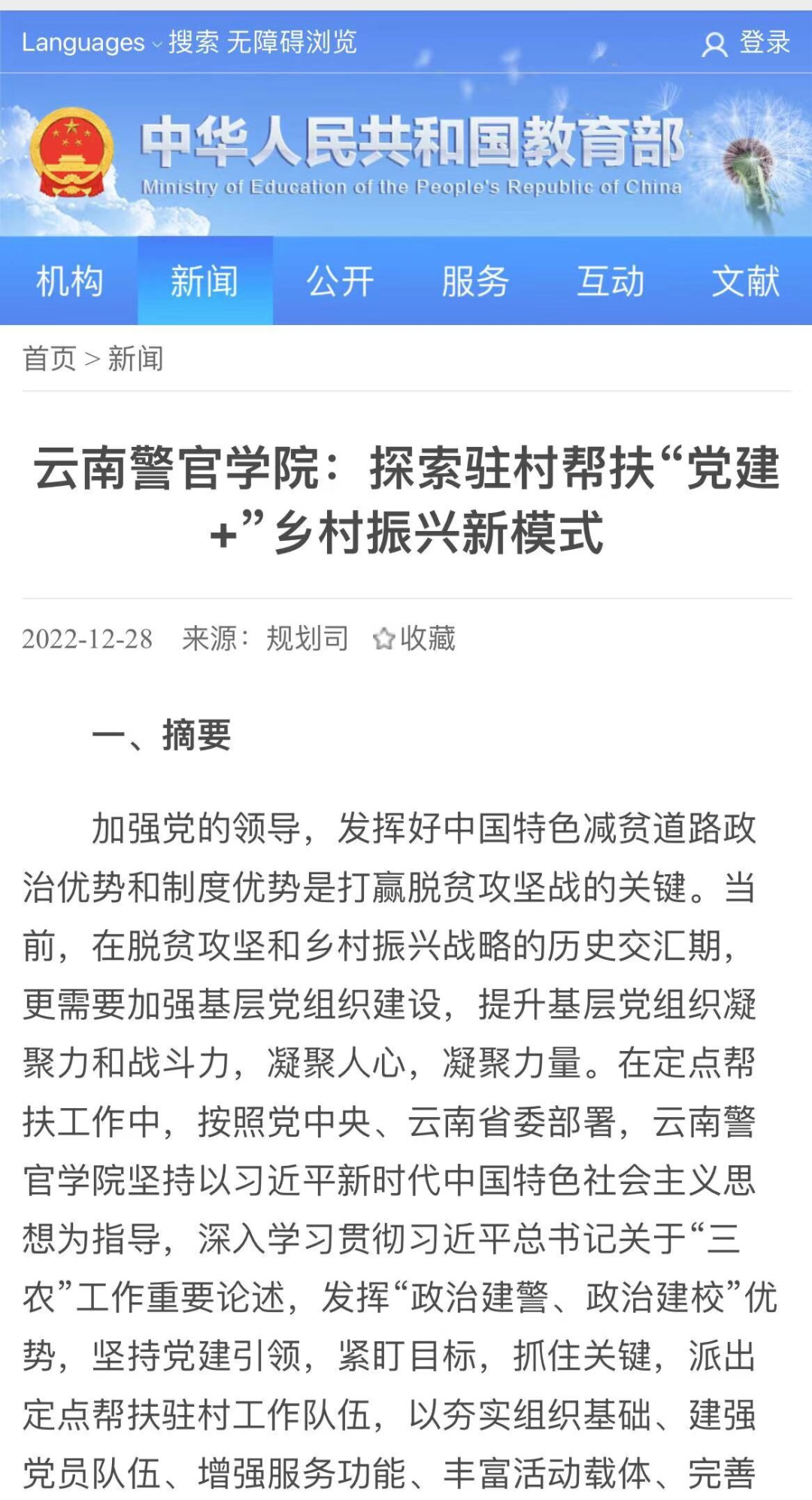Open the 公开 section
This screenshot has width=812, height=1500.
point(340,281)
